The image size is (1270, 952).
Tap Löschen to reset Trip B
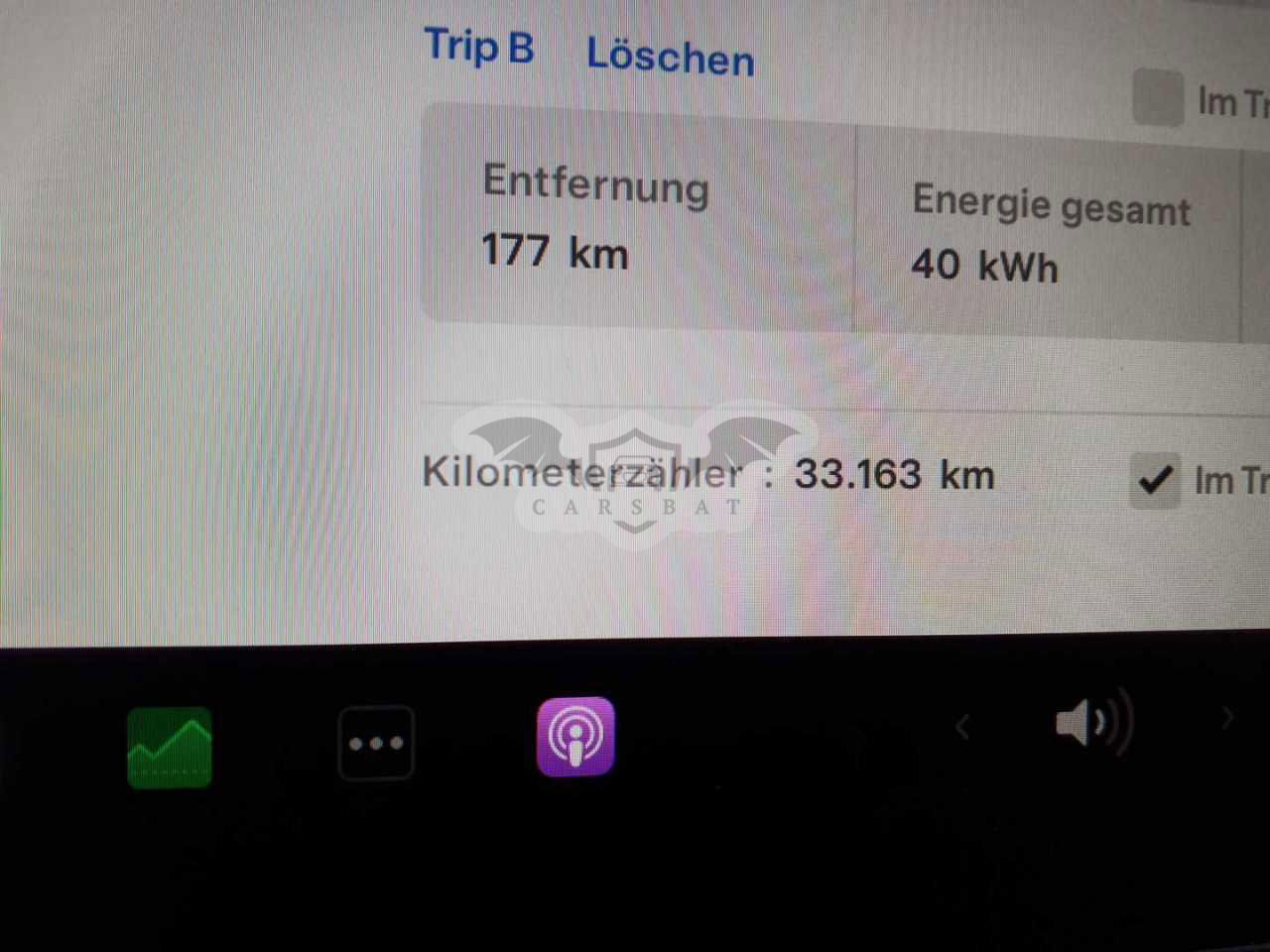(670, 57)
